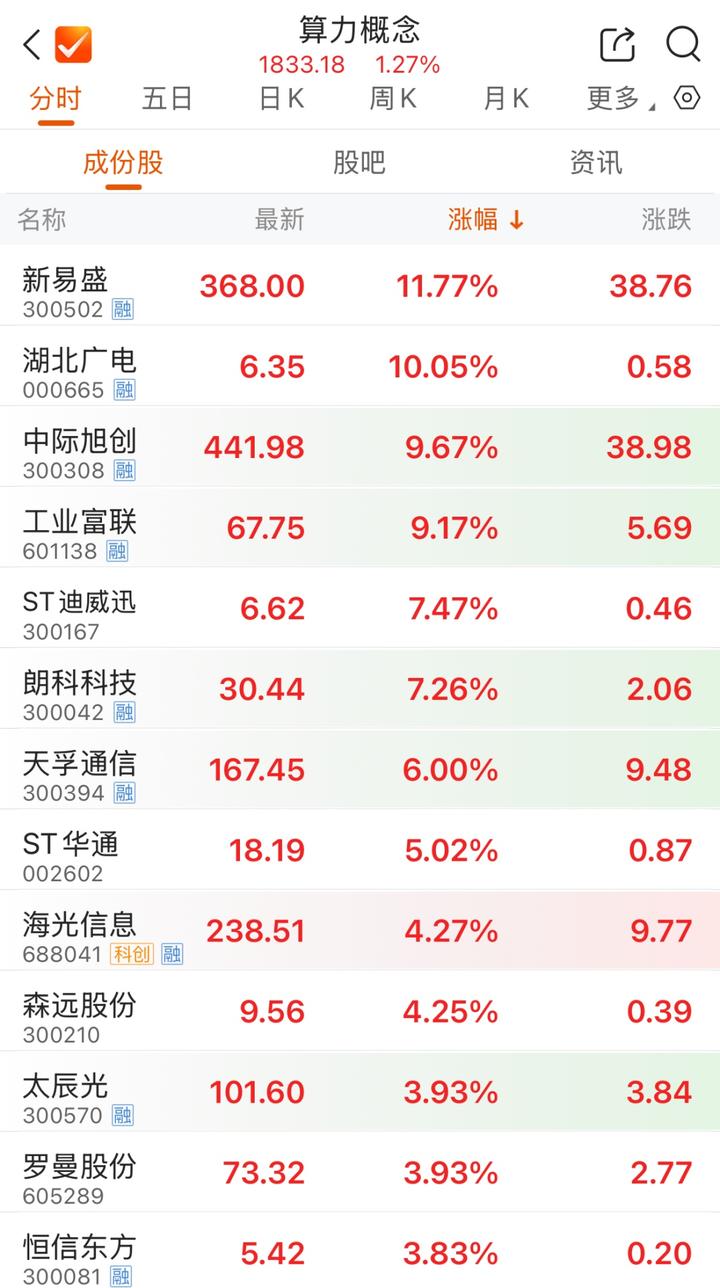Open ST华通 stock details
Screen dimensions: 720x1288
tap(360, 850)
